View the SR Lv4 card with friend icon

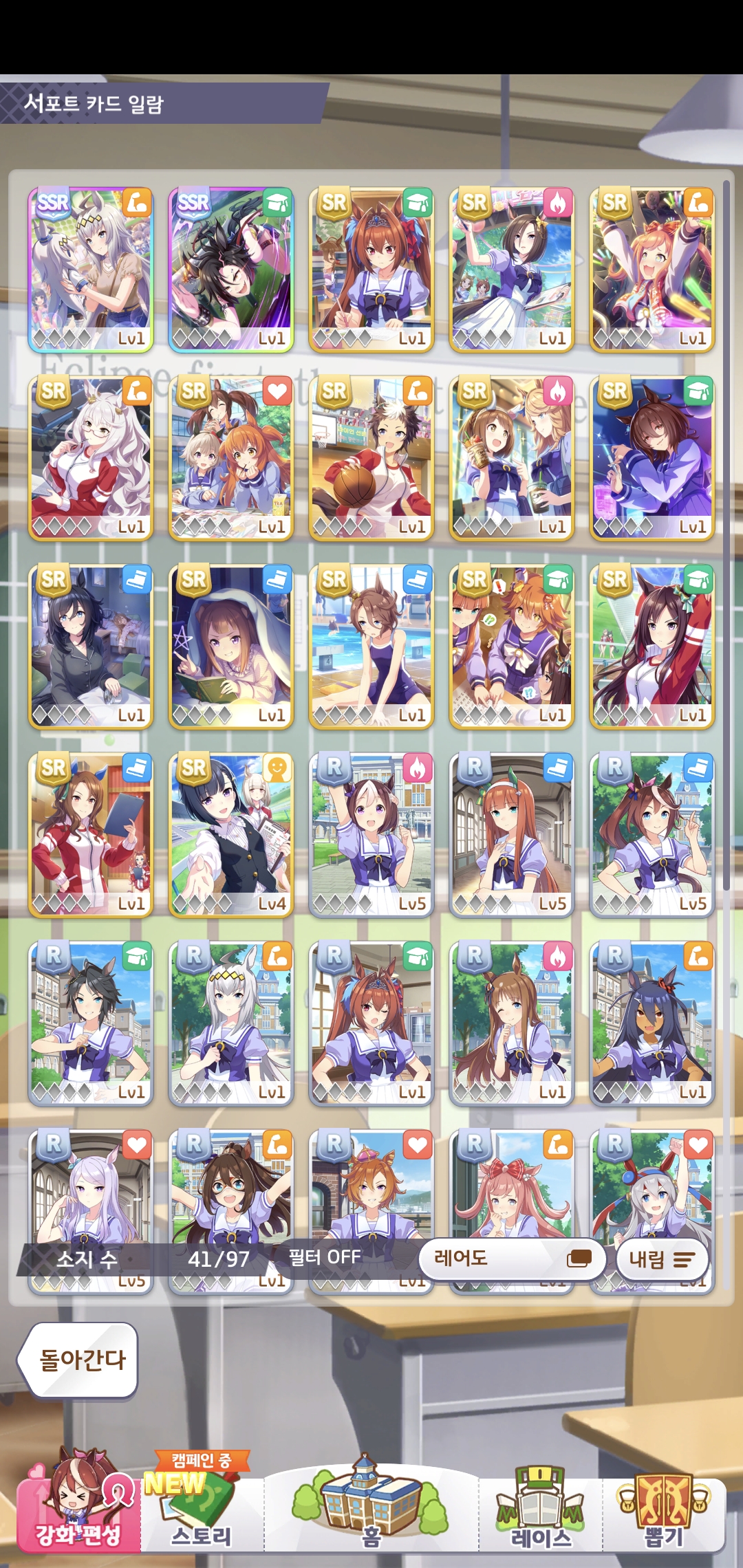click(231, 835)
